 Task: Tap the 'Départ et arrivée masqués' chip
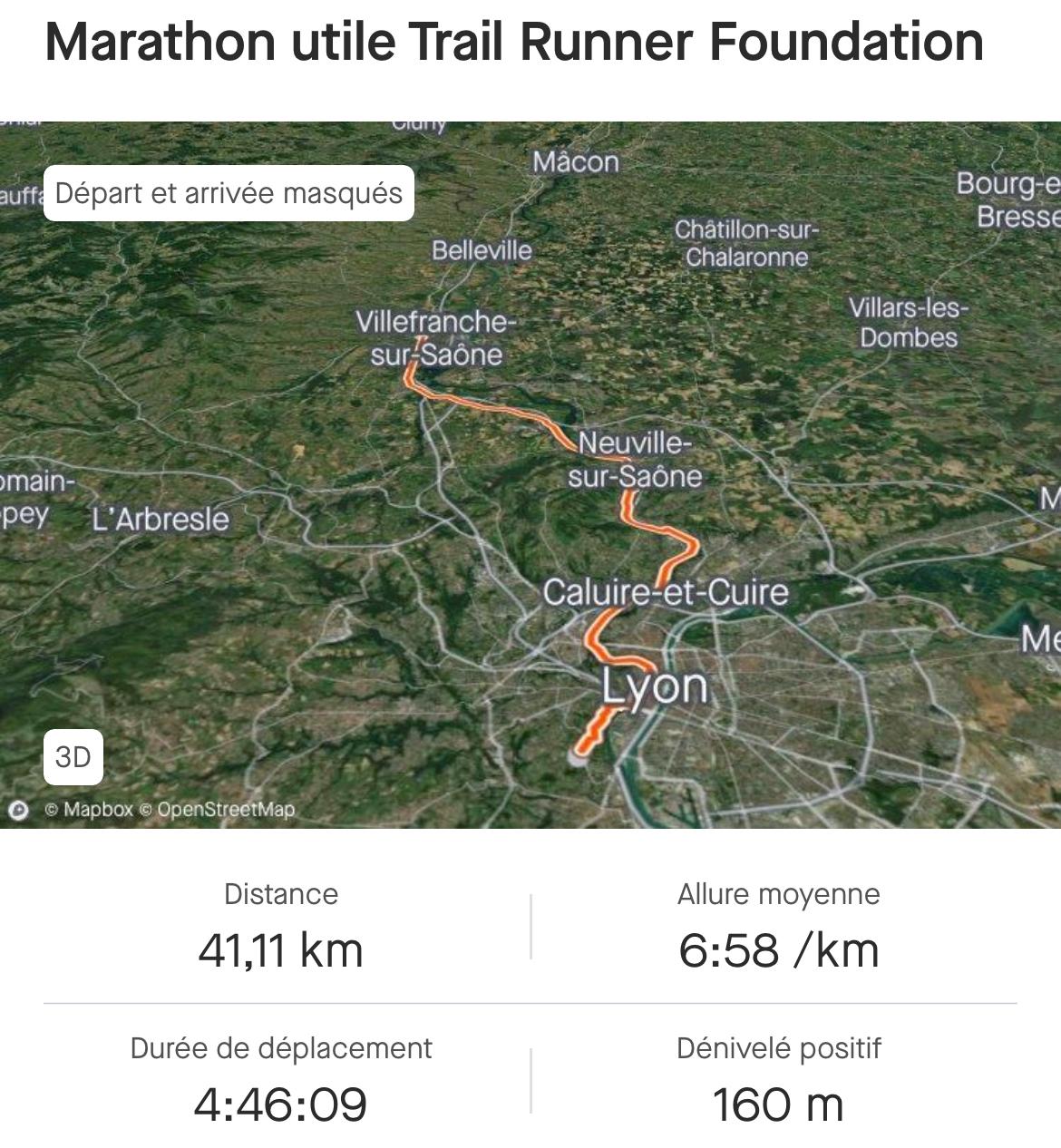pos(229,193)
